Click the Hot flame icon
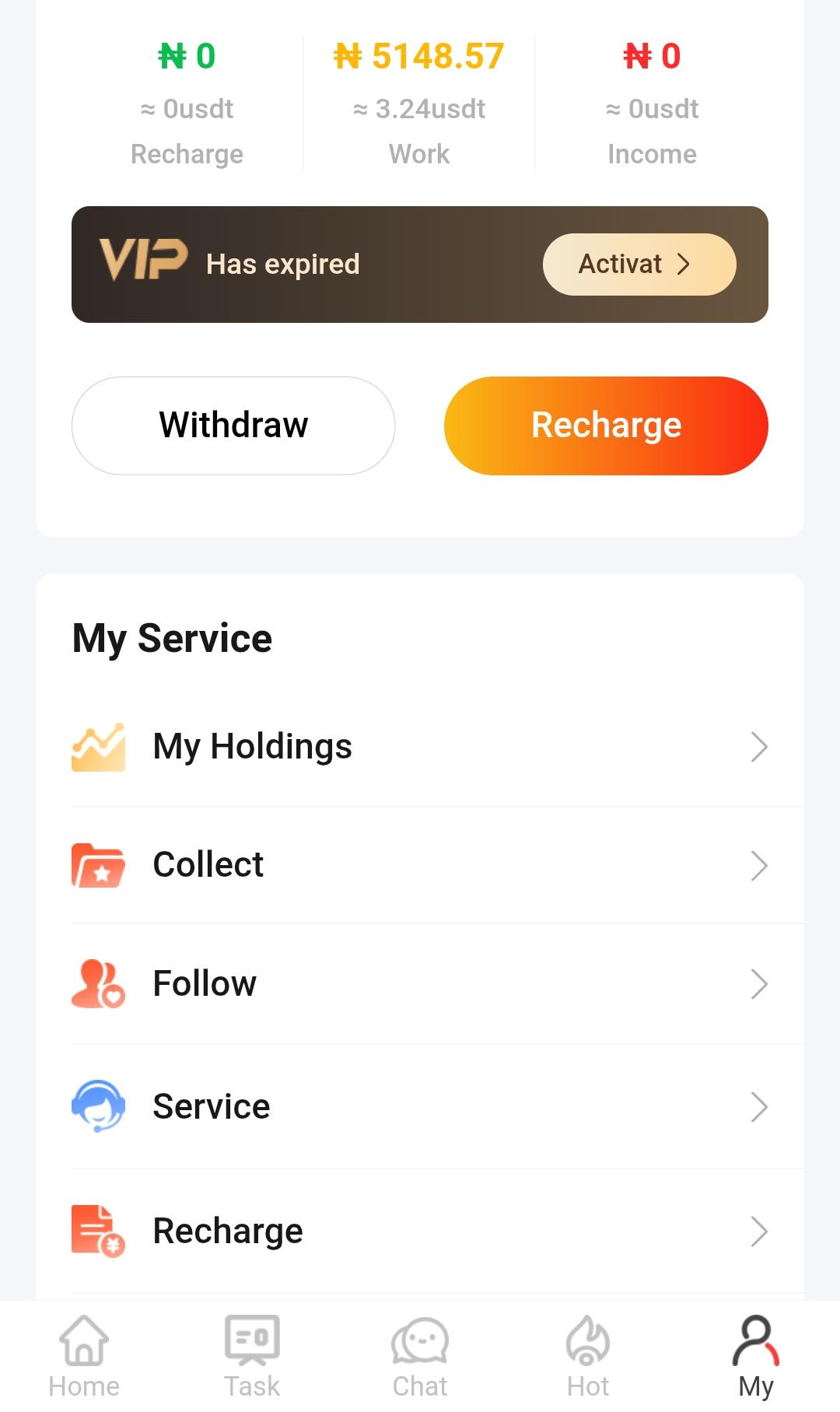840x1412 pixels. pos(588,1341)
